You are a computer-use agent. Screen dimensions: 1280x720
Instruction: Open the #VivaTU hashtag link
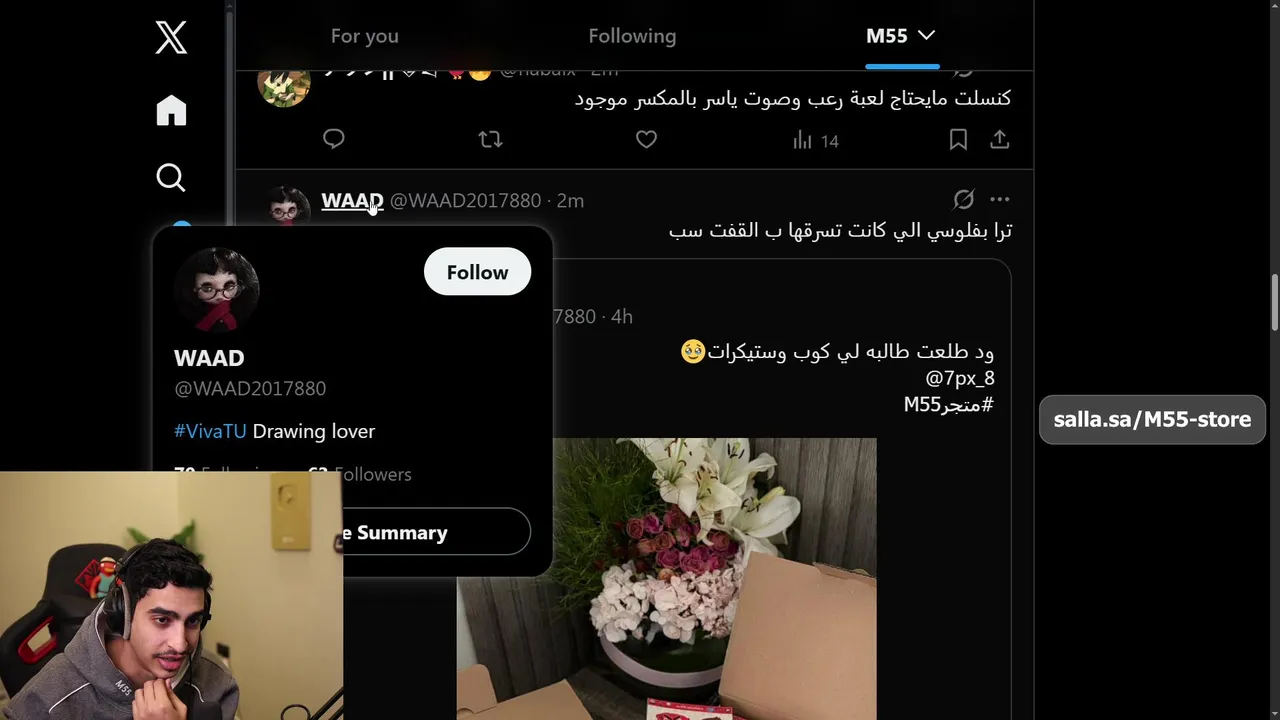click(x=210, y=431)
